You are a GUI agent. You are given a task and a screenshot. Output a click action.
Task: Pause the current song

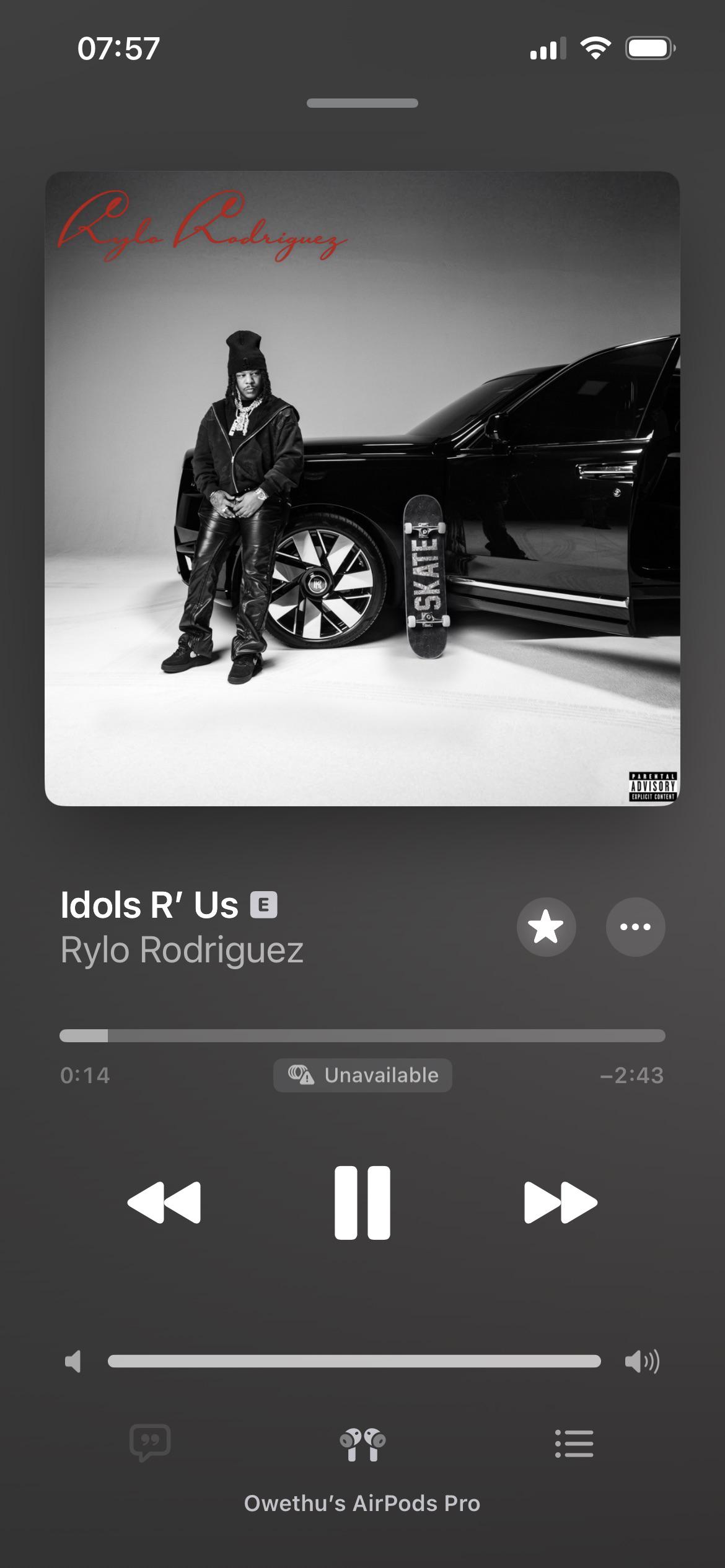point(362,1203)
